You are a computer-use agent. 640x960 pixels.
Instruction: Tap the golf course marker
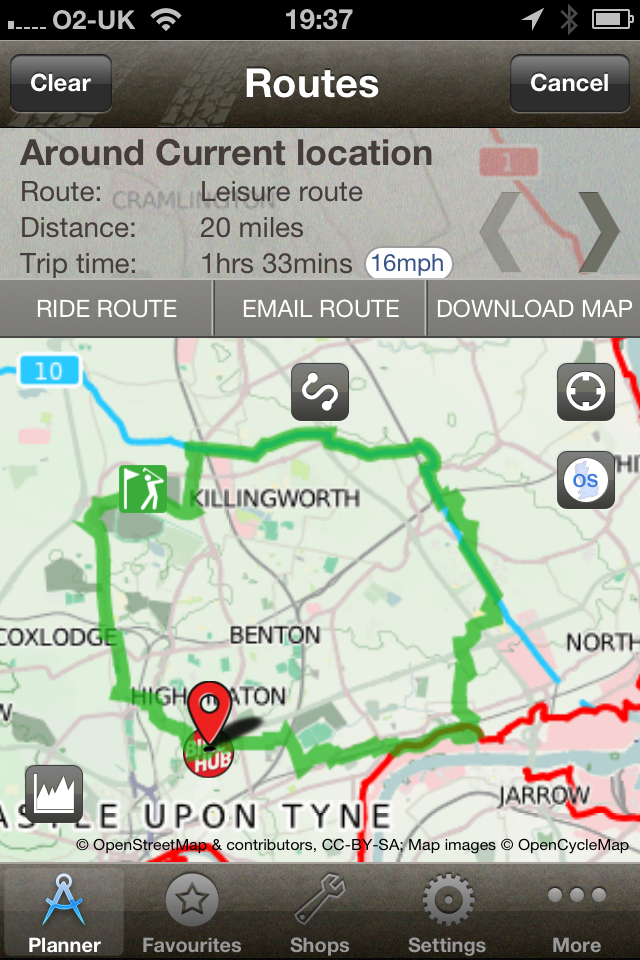[x=142, y=488]
